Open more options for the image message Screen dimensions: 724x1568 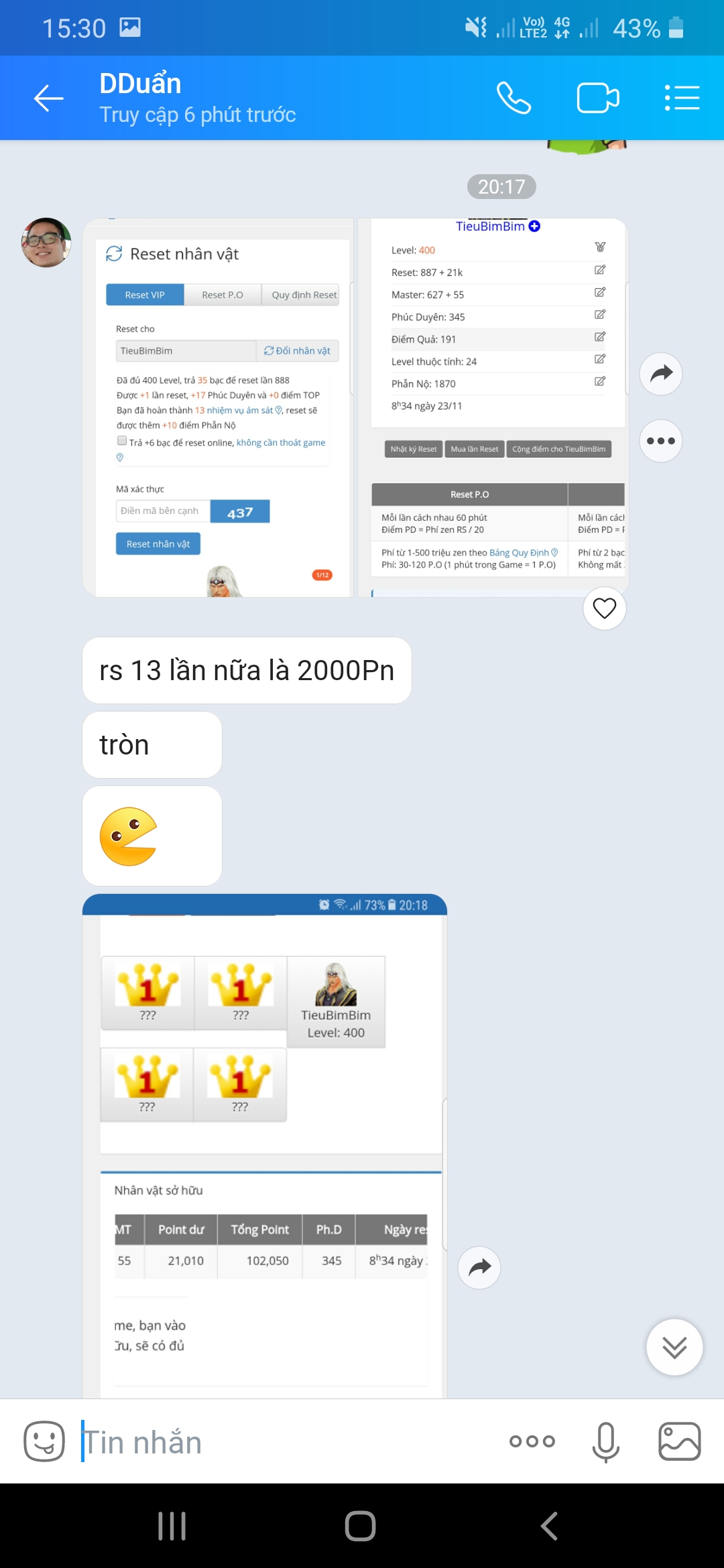point(661,441)
